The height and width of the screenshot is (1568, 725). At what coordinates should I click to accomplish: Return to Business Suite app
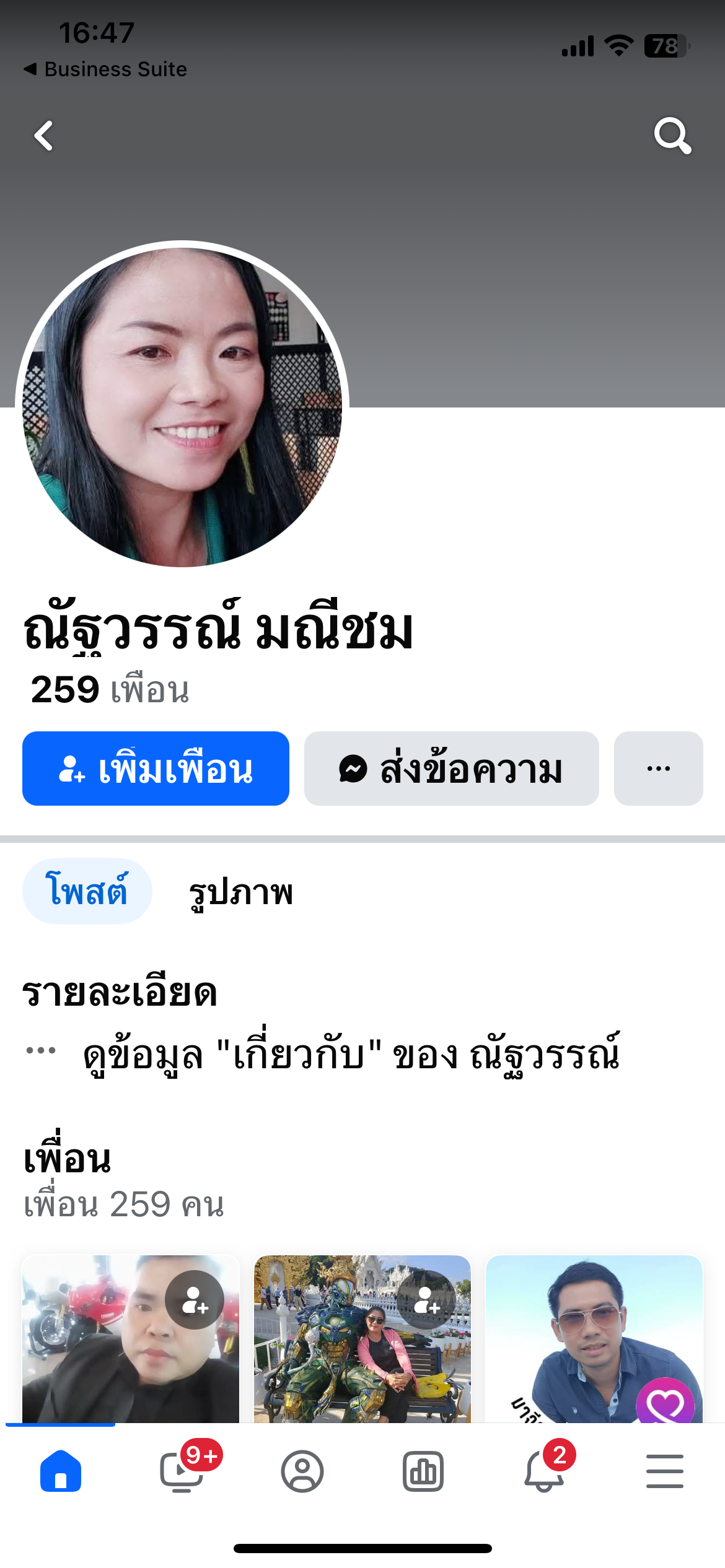click(x=105, y=69)
